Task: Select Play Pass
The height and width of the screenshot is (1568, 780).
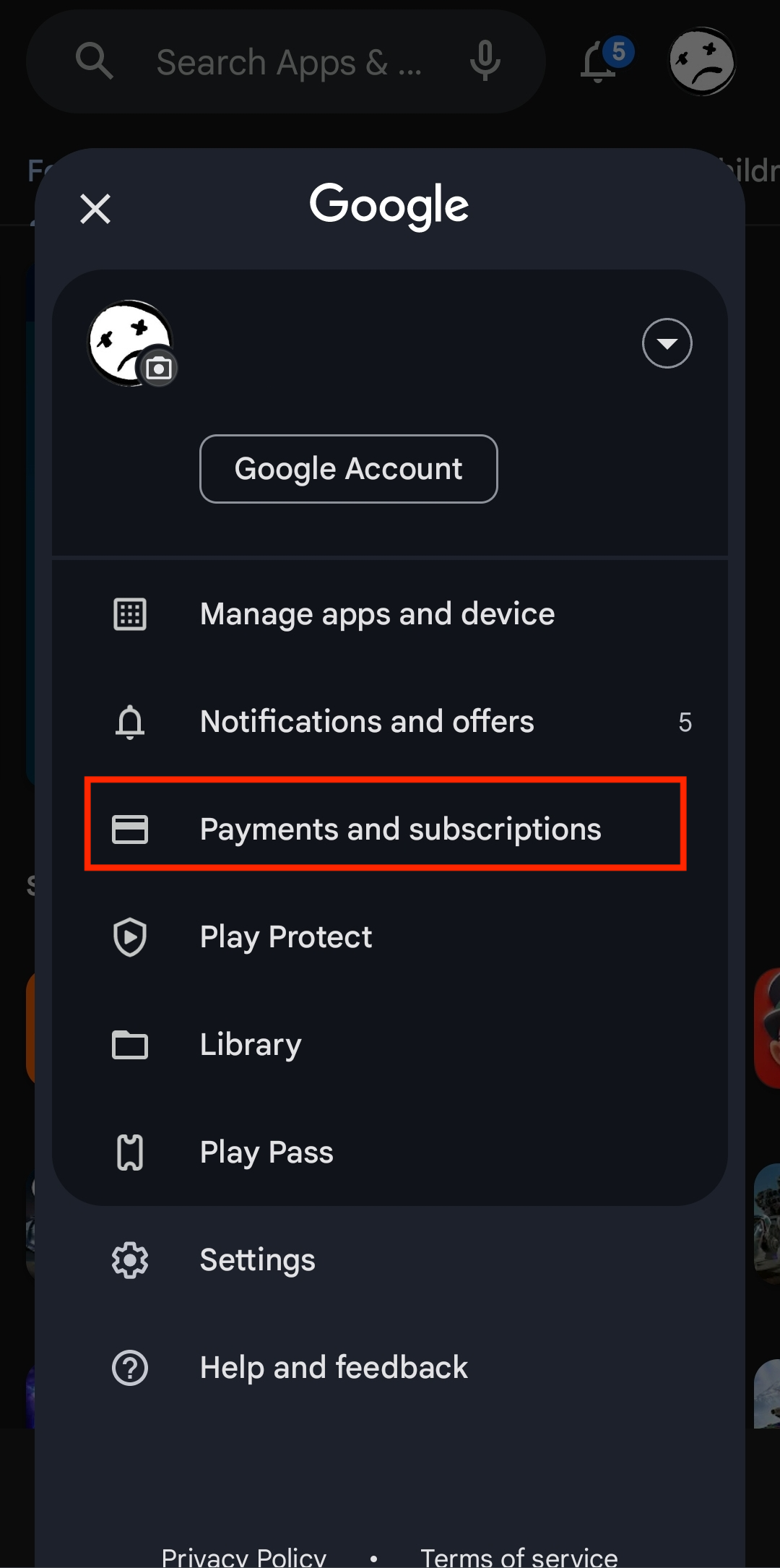Action: (x=266, y=1152)
